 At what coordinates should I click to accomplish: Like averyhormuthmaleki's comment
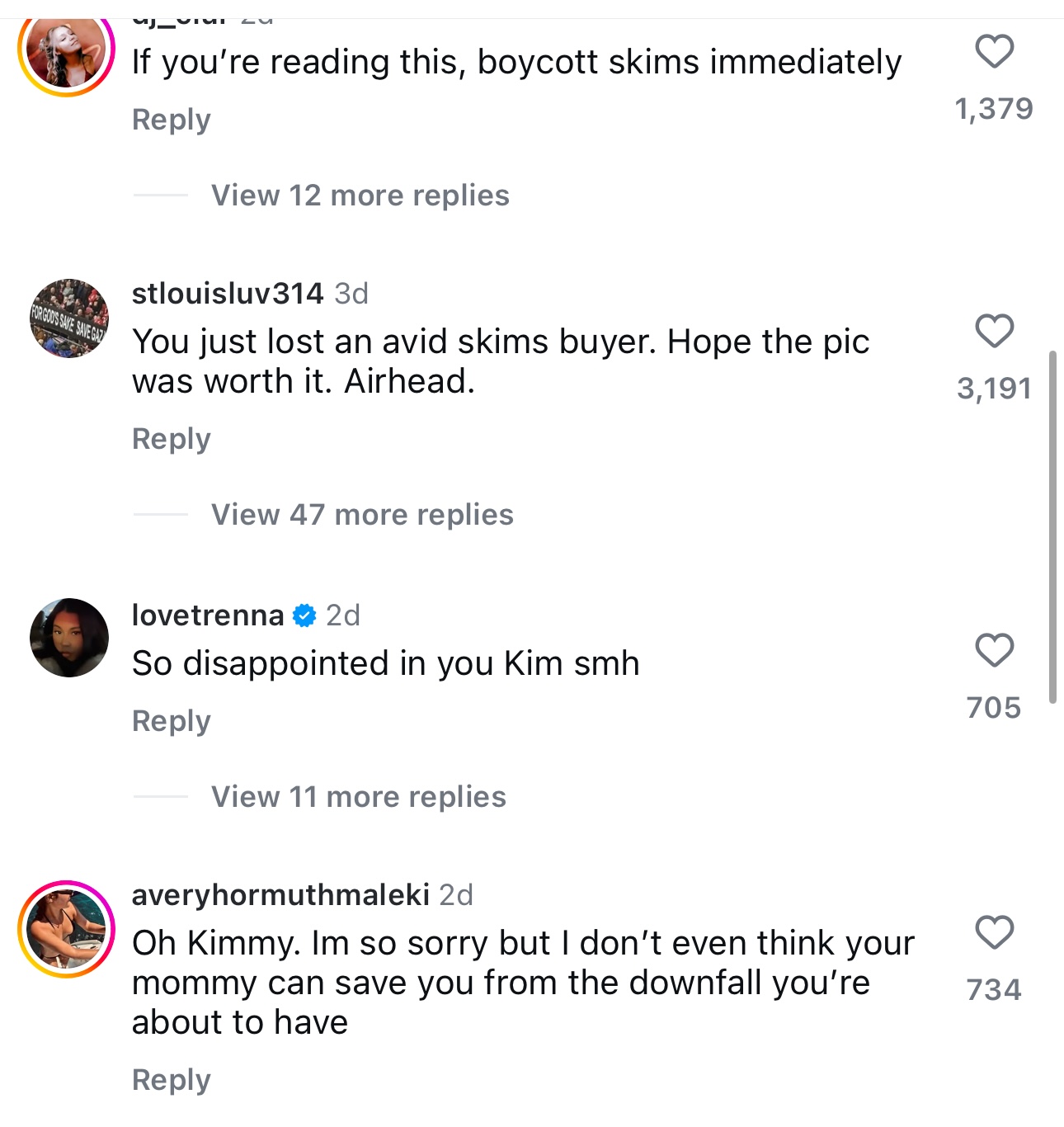coord(994,932)
